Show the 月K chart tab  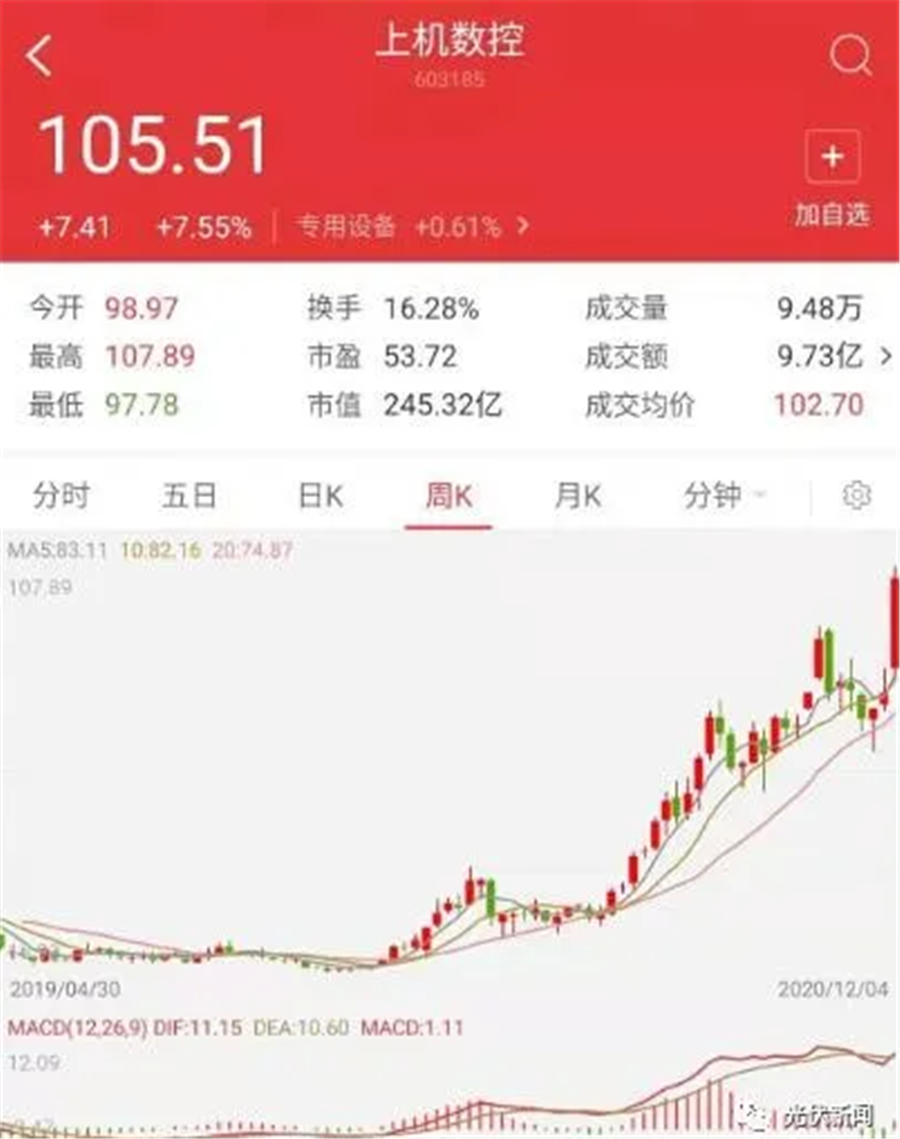[578, 496]
